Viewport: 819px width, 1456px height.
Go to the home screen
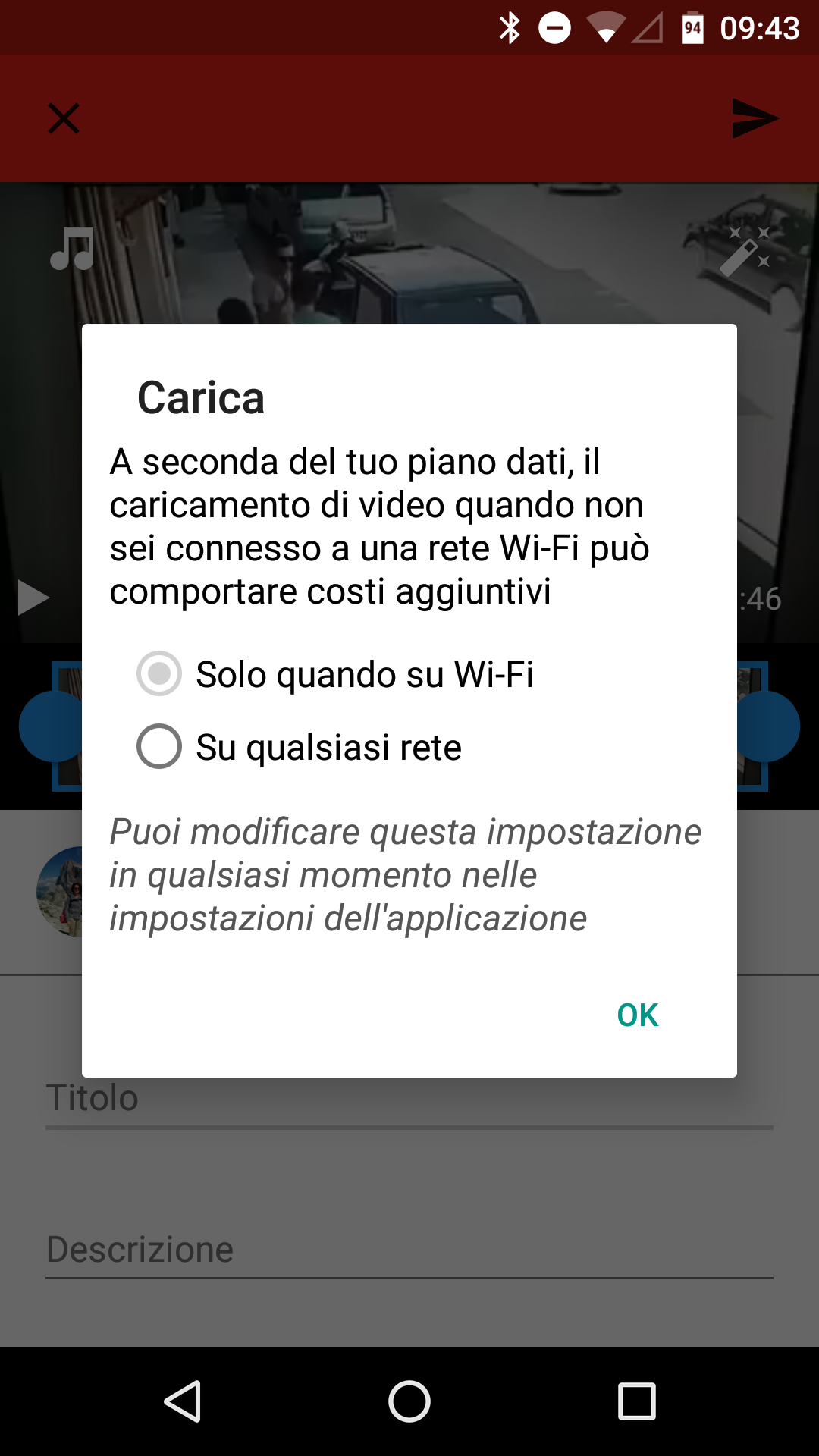pyautogui.click(x=409, y=1401)
